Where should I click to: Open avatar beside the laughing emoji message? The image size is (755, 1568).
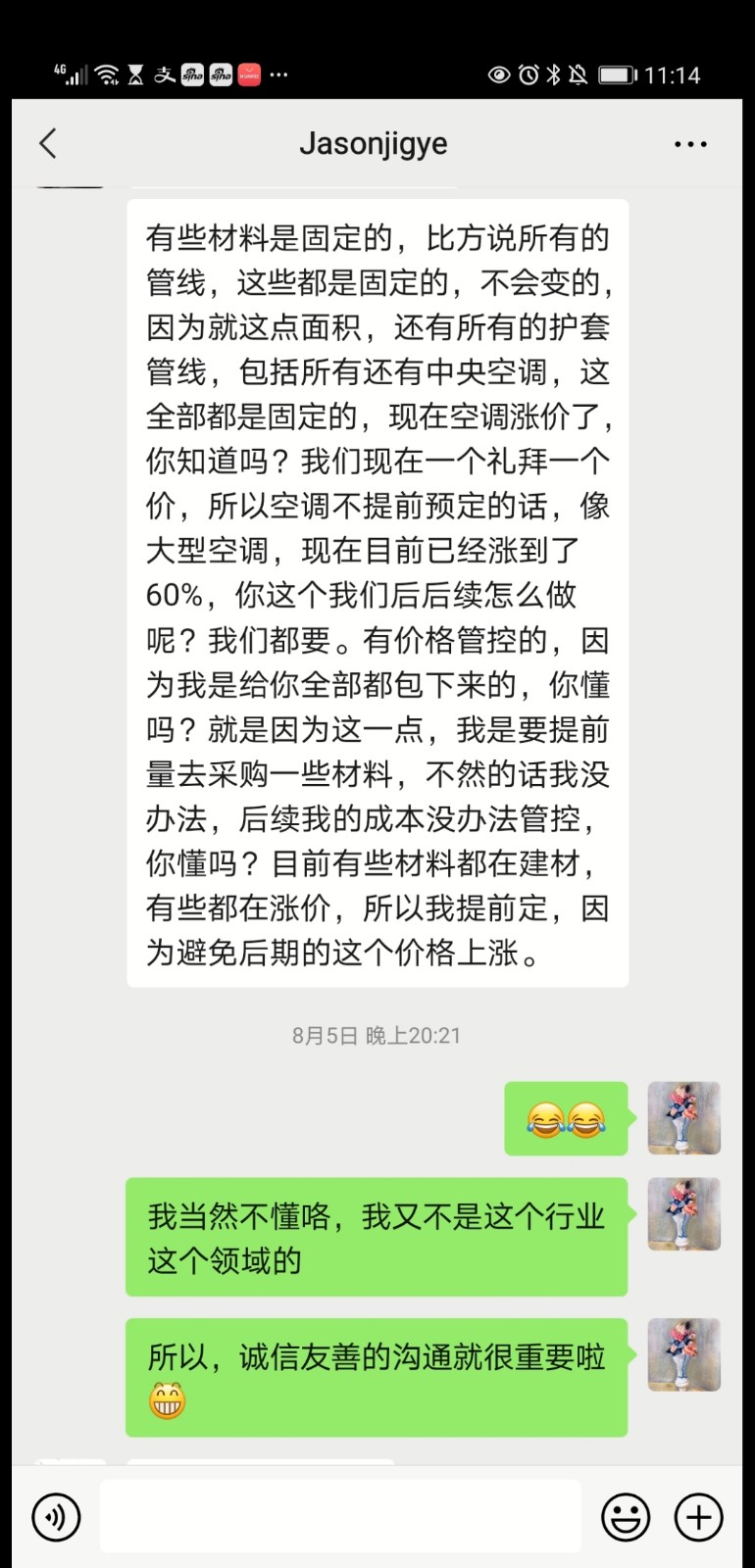point(683,1118)
